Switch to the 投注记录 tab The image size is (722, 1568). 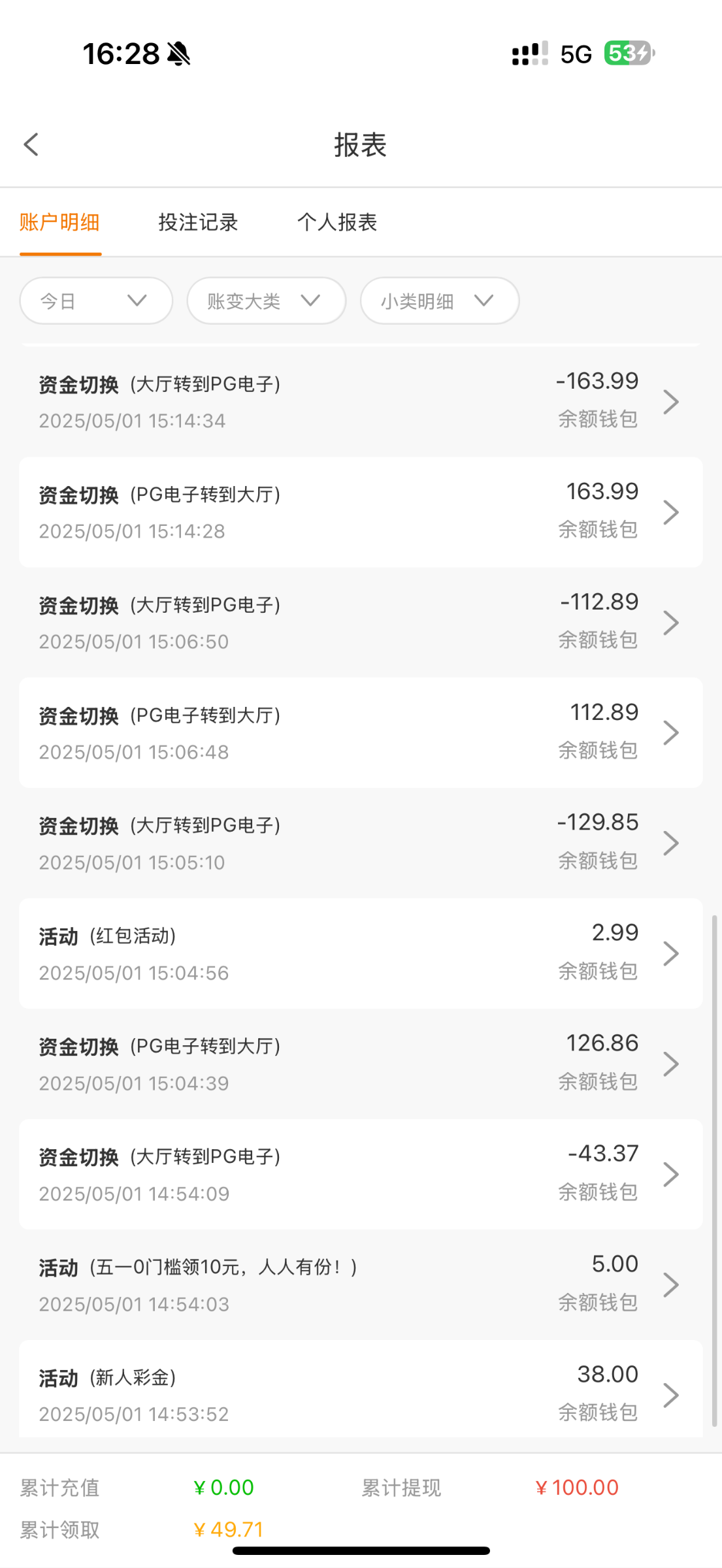coord(198,222)
